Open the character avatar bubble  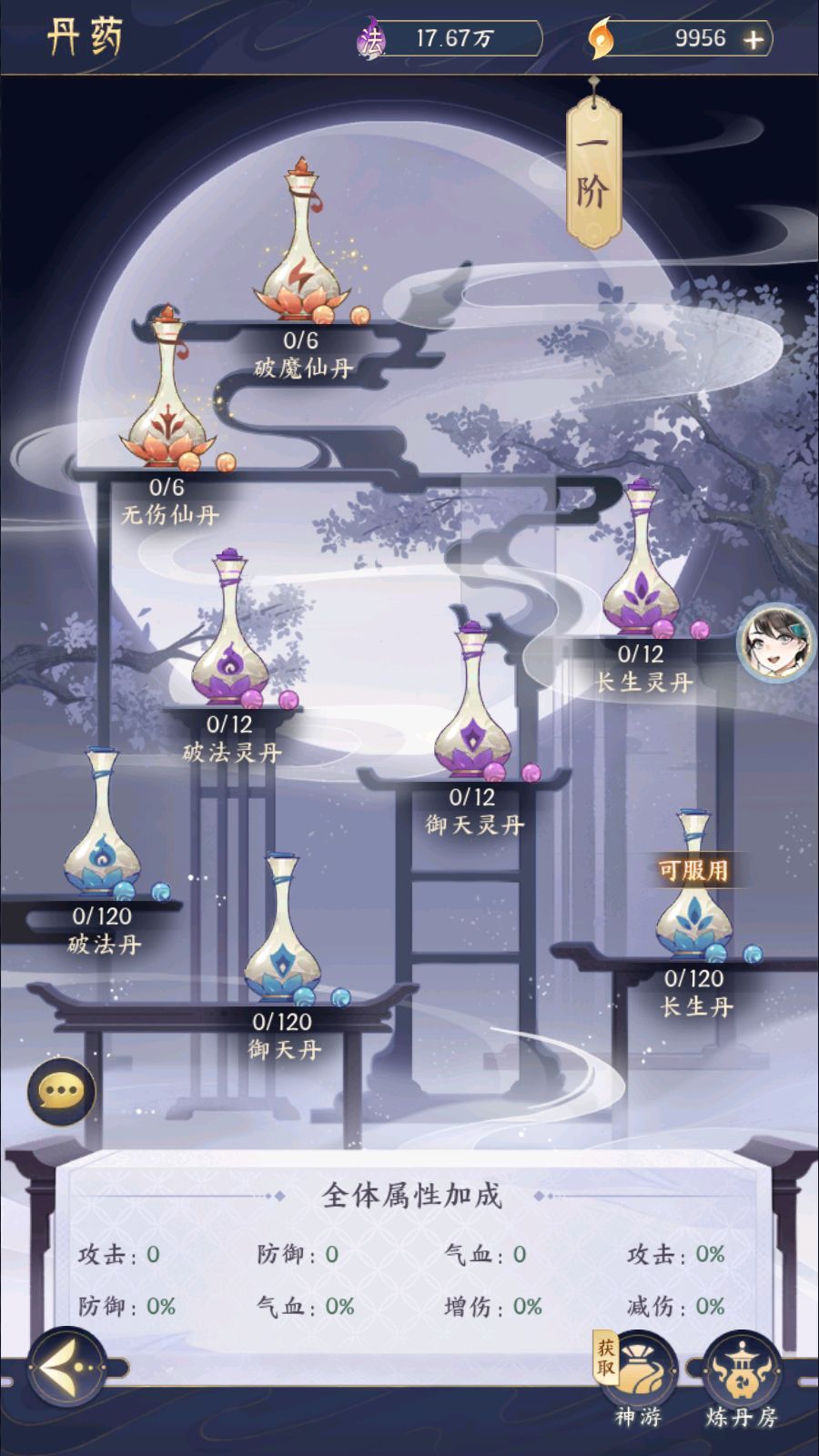click(774, 642)
